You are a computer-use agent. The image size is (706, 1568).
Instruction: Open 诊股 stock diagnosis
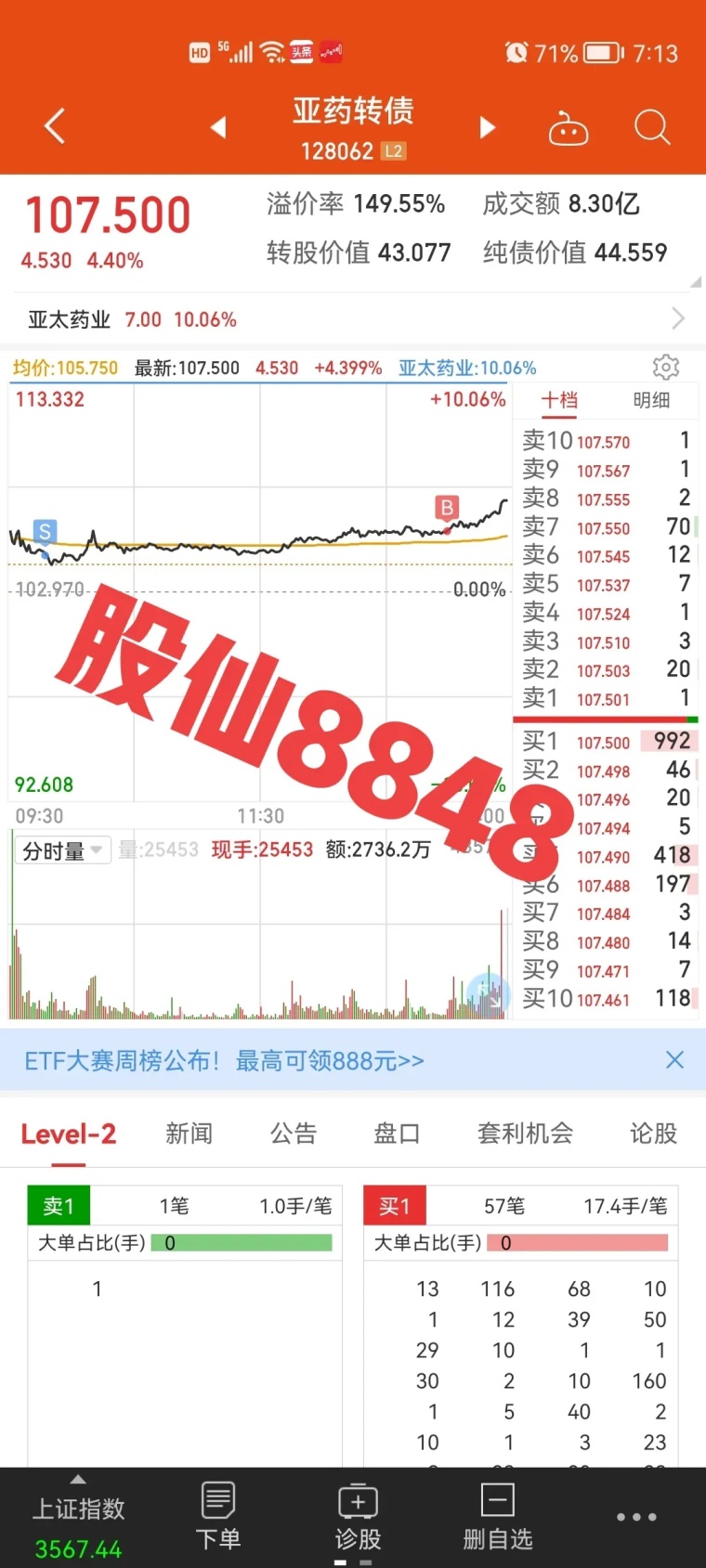tap(358, 1515)
